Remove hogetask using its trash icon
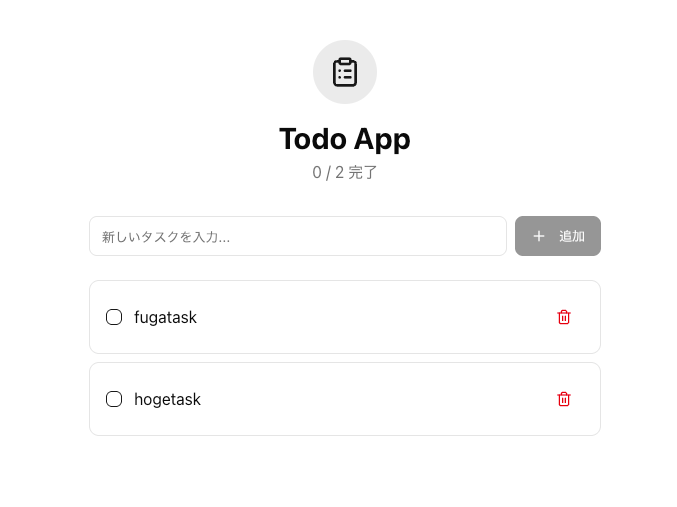 564,399
